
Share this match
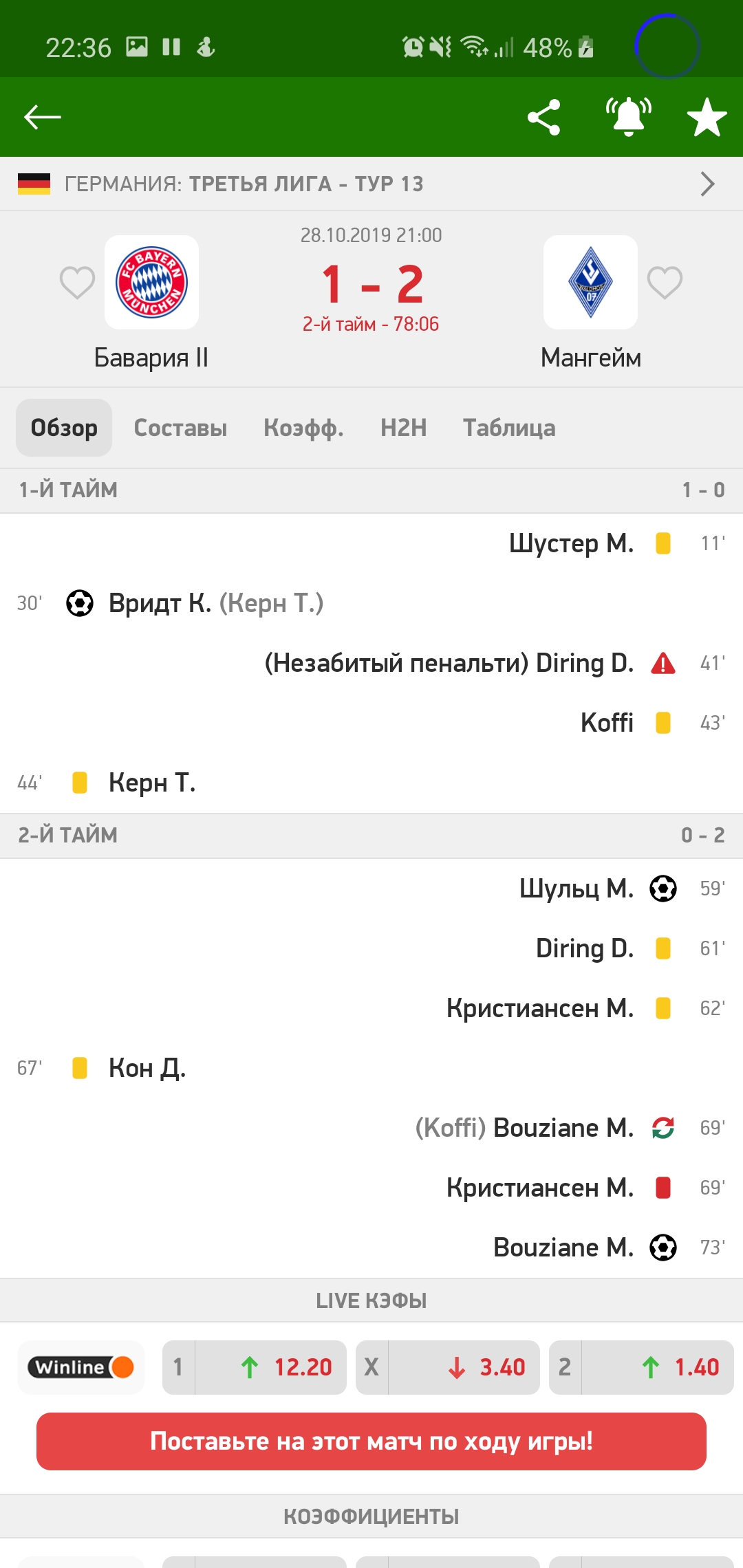pyautogui.click(x=543, y=118)
